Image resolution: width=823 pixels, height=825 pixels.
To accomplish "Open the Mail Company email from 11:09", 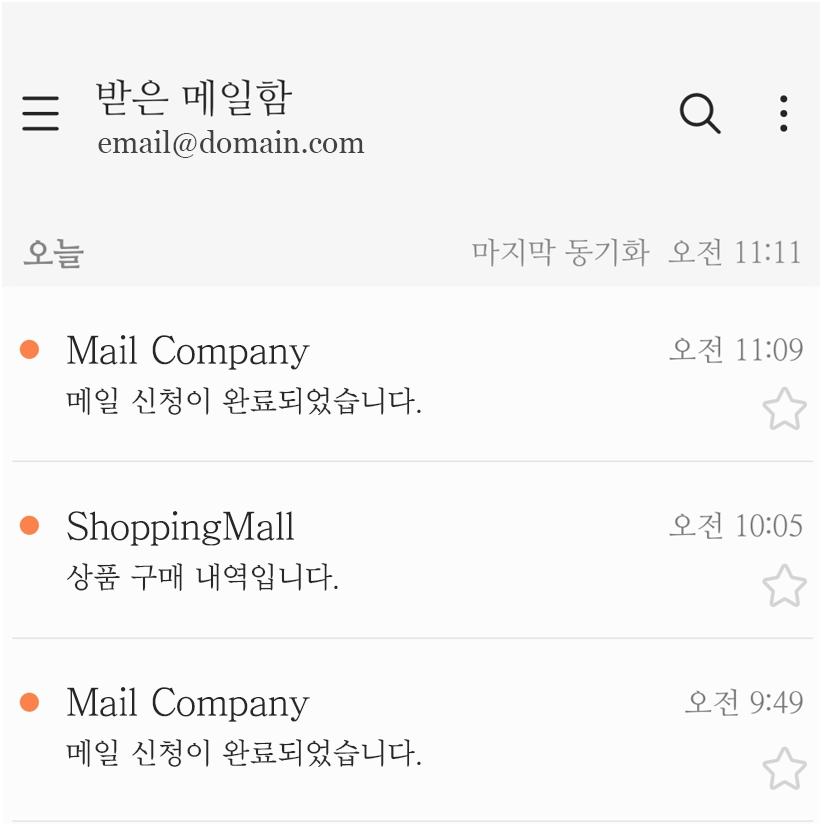I will pos(300,375).
